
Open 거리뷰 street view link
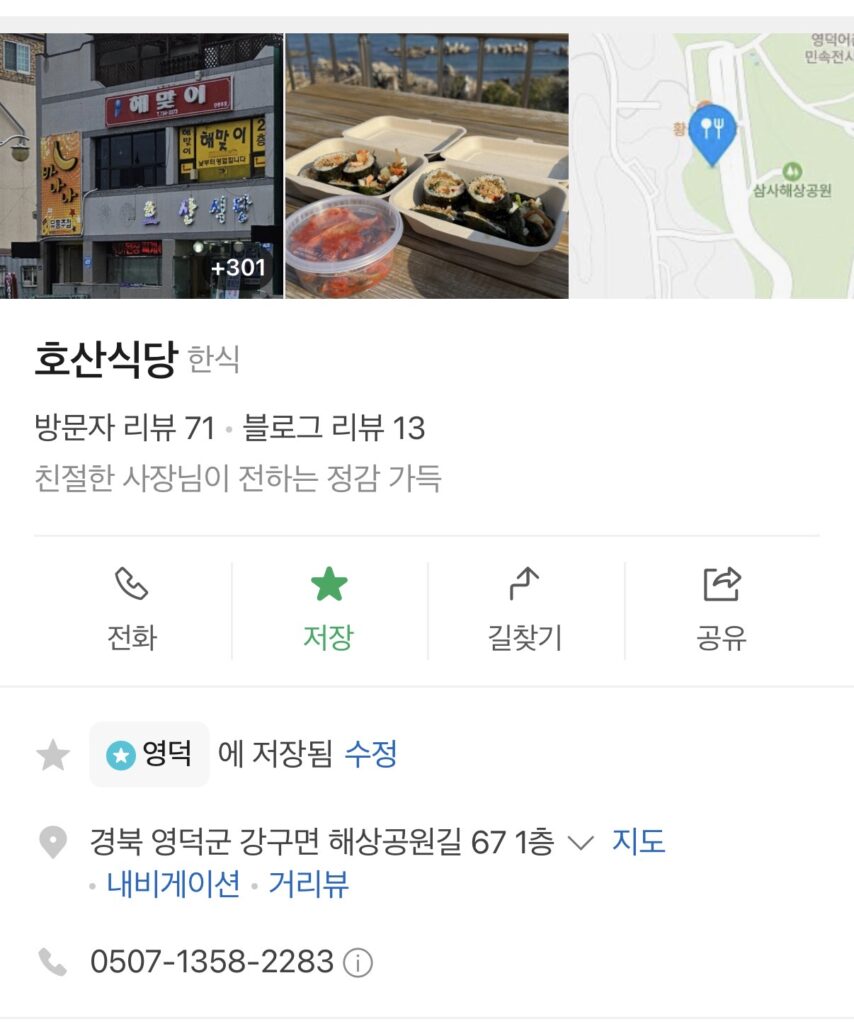pos(308,885)
